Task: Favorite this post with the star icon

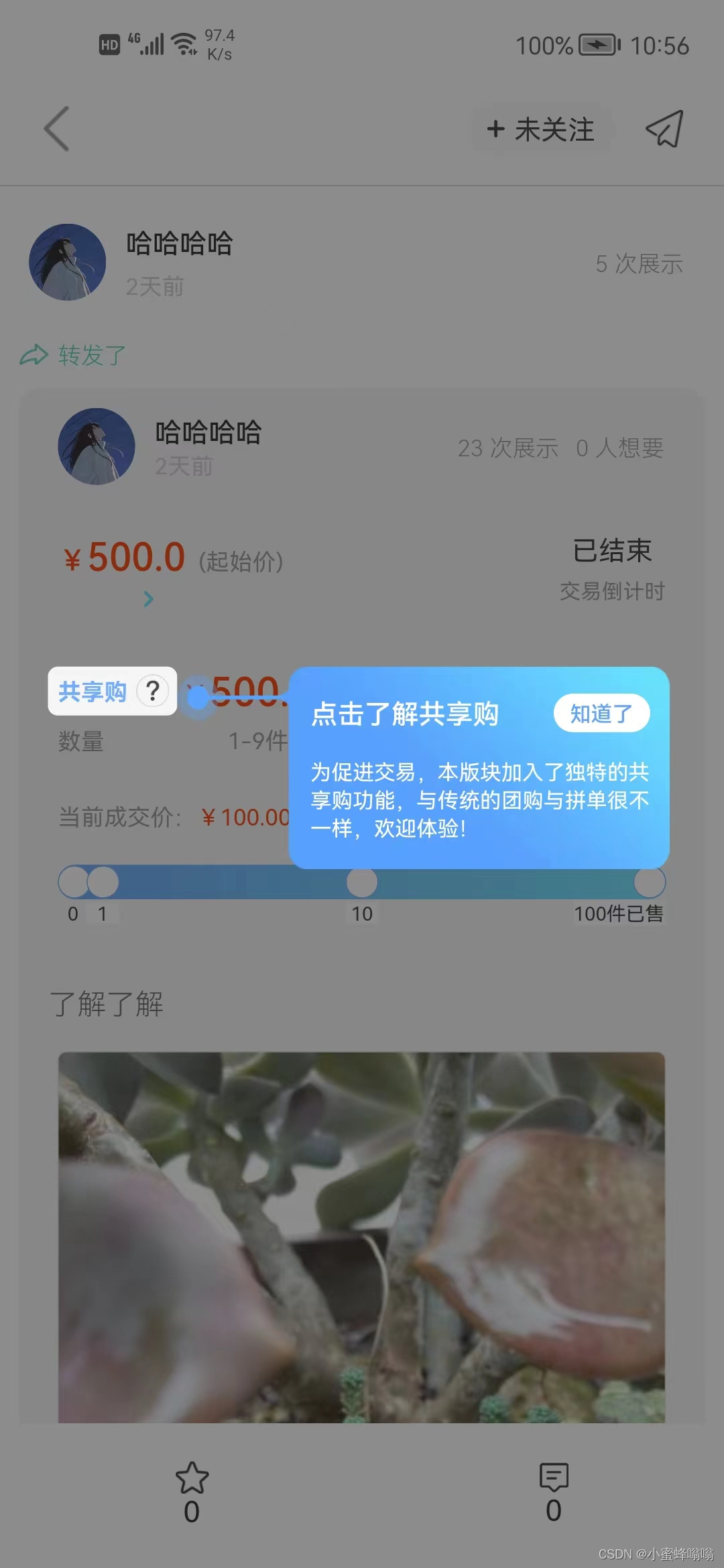Action: point(192,1478)
